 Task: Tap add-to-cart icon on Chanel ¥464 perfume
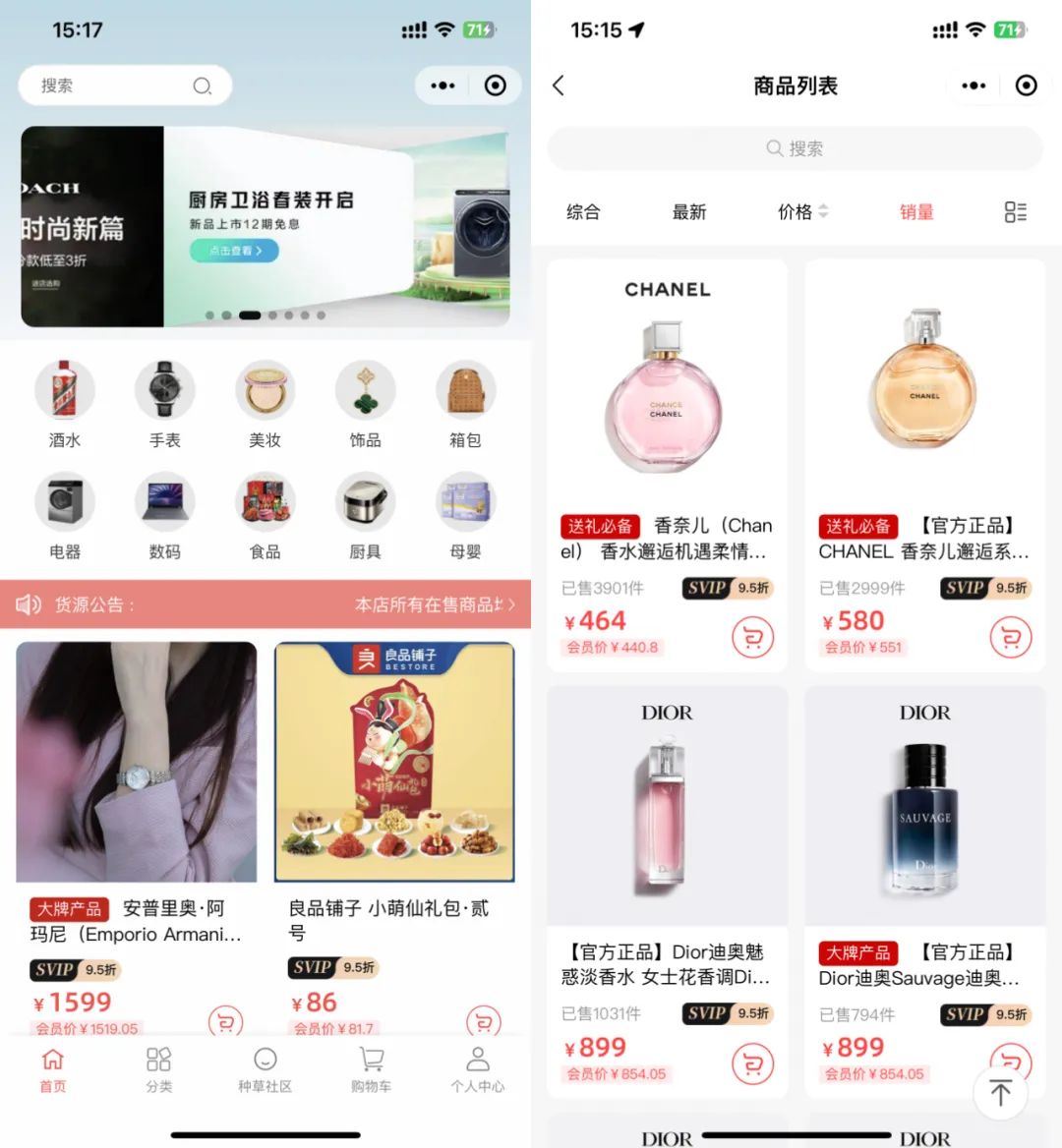(752, 637)
